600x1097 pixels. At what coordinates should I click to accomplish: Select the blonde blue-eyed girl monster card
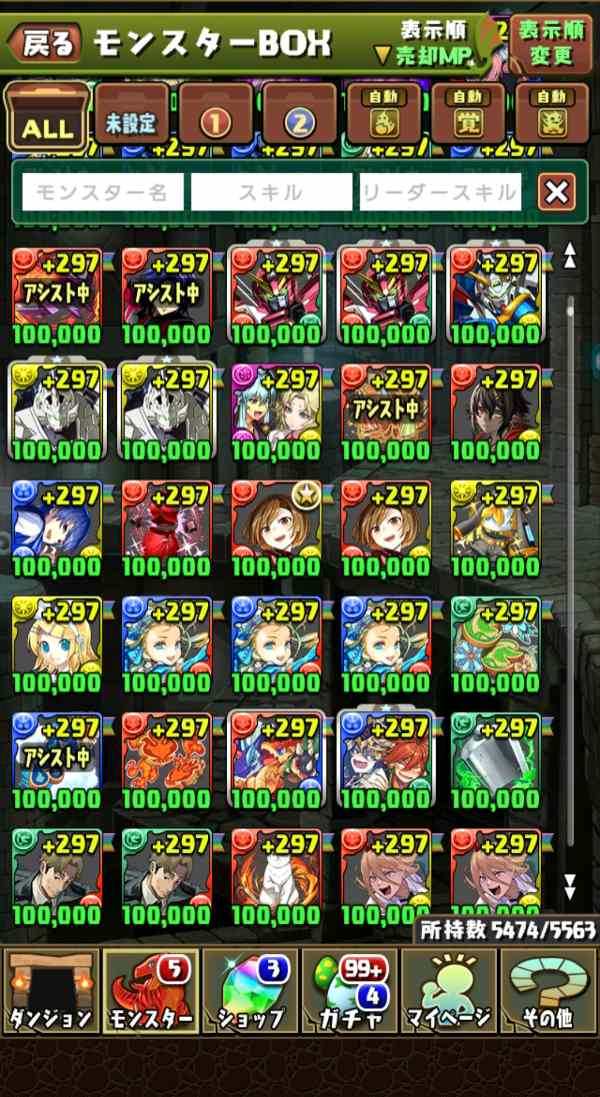(x=56, y=643)
